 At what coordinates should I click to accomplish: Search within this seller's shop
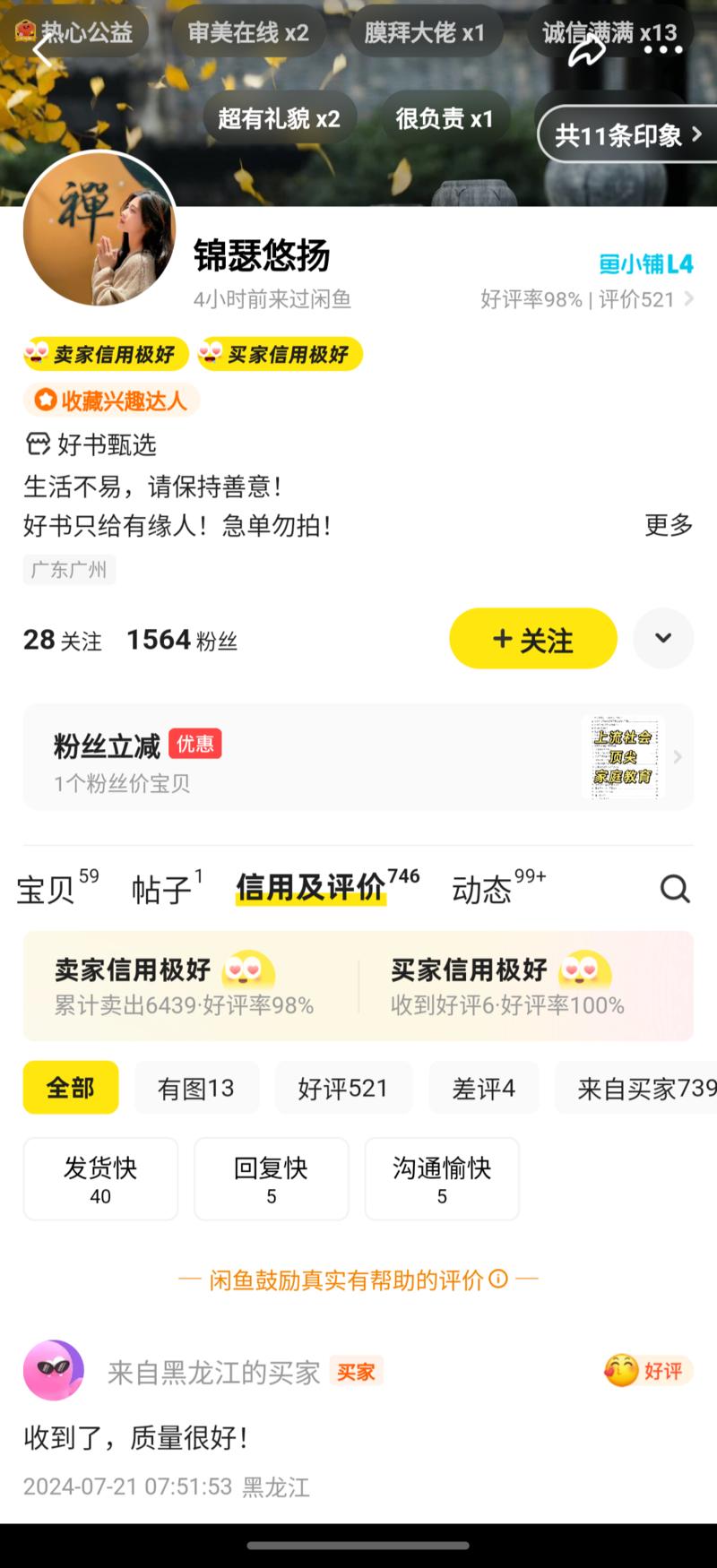(x=675, y=889)
